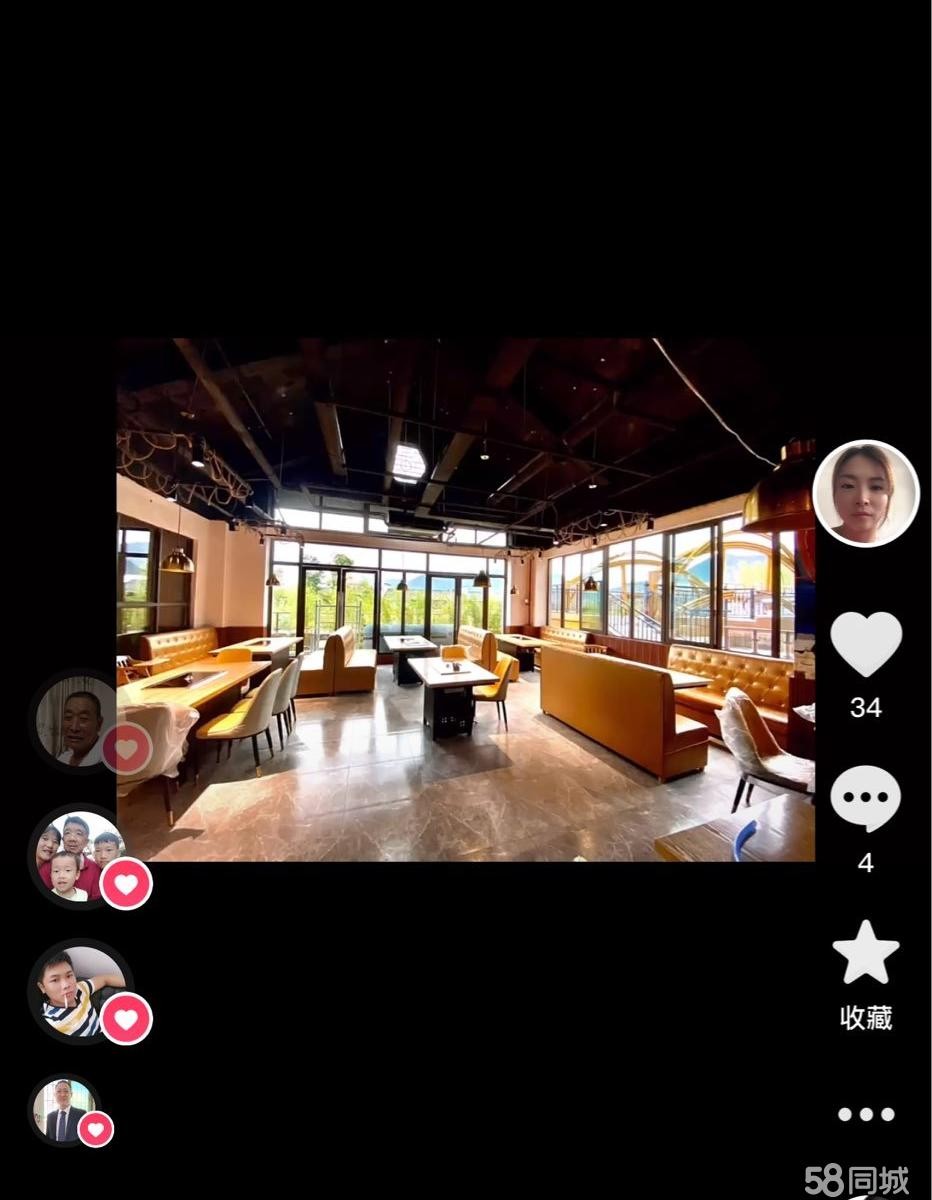Save the video with the 收藏 star

(865, 953)
